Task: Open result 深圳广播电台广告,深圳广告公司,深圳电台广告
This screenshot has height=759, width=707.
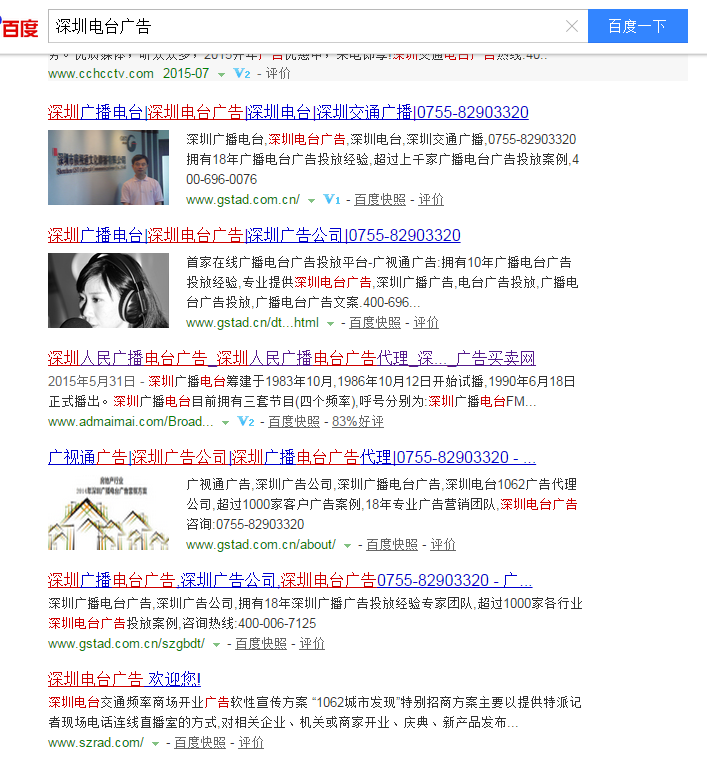Action: [290, 581]
